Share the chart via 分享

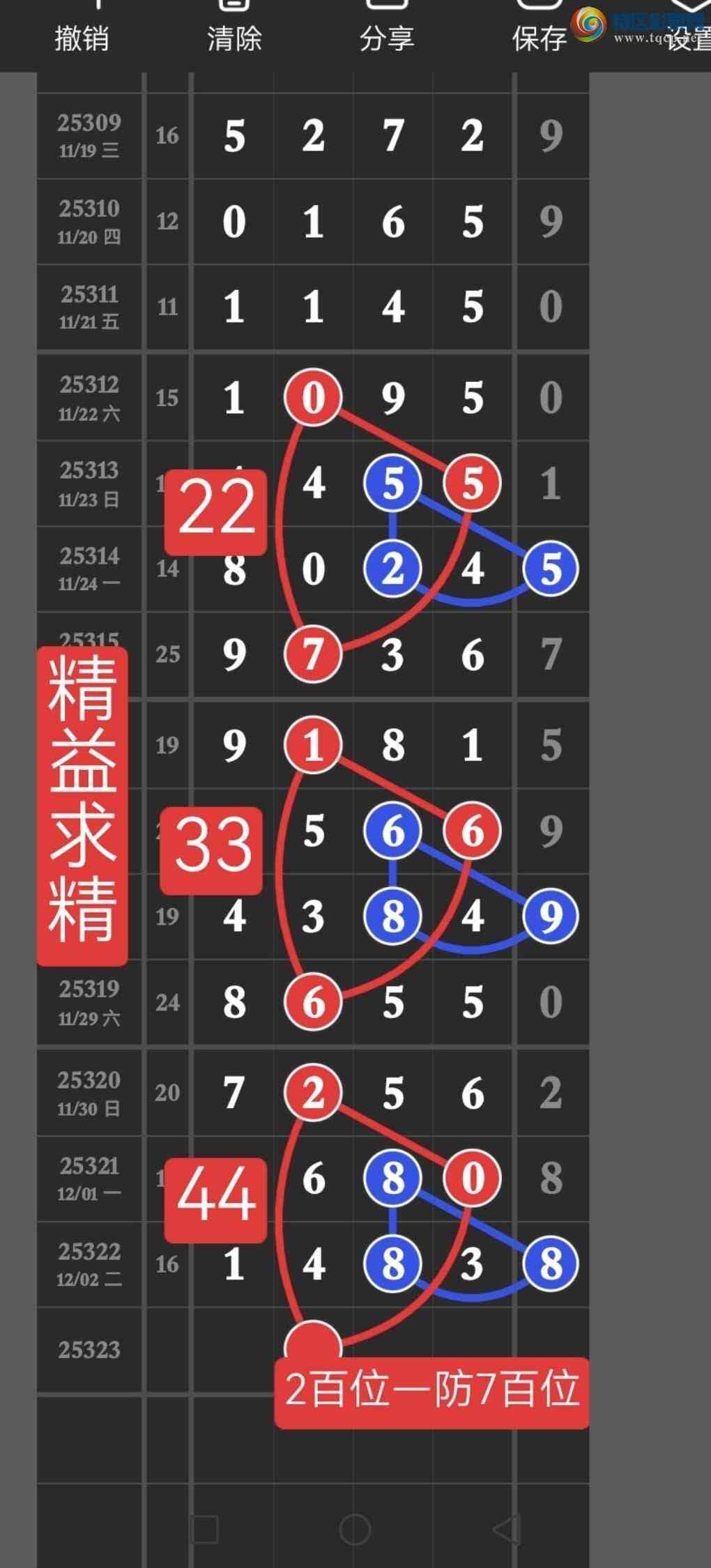[x=387, y=31]
